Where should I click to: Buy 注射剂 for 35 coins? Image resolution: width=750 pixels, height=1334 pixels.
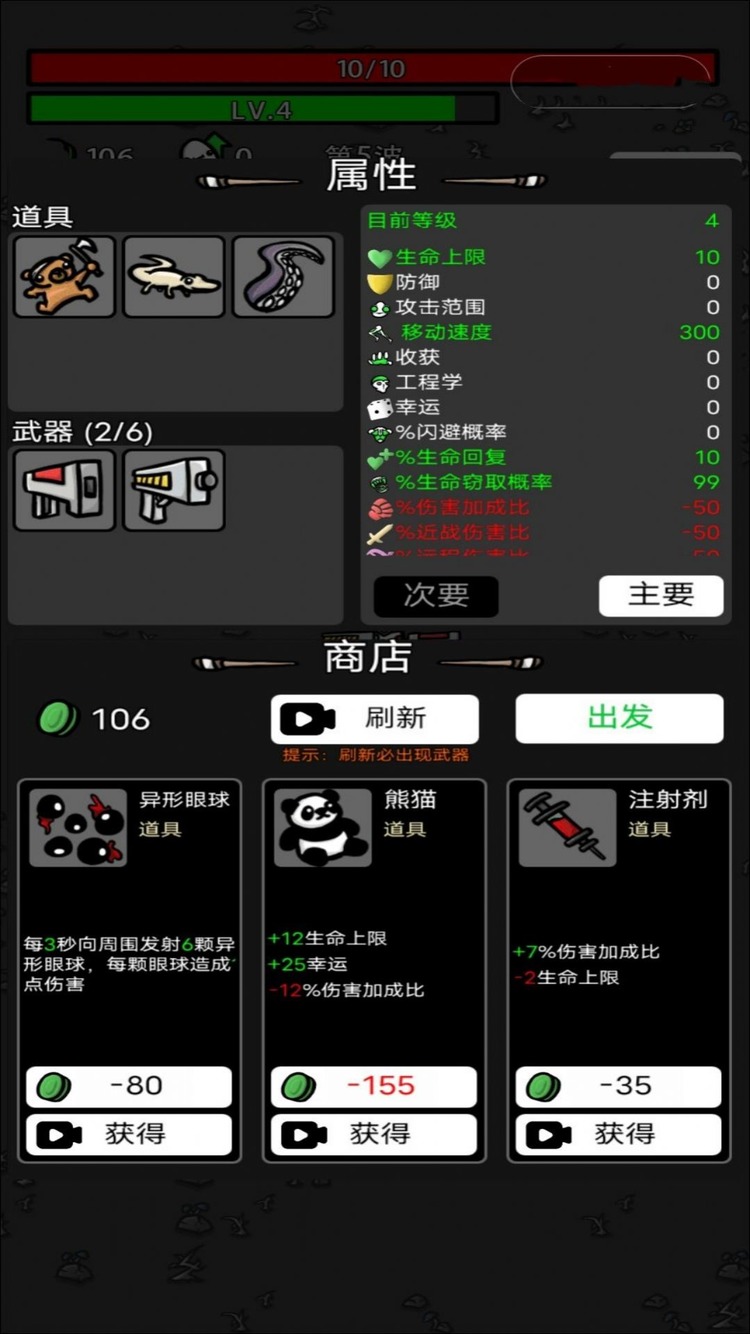click(x=618, y=1086)
